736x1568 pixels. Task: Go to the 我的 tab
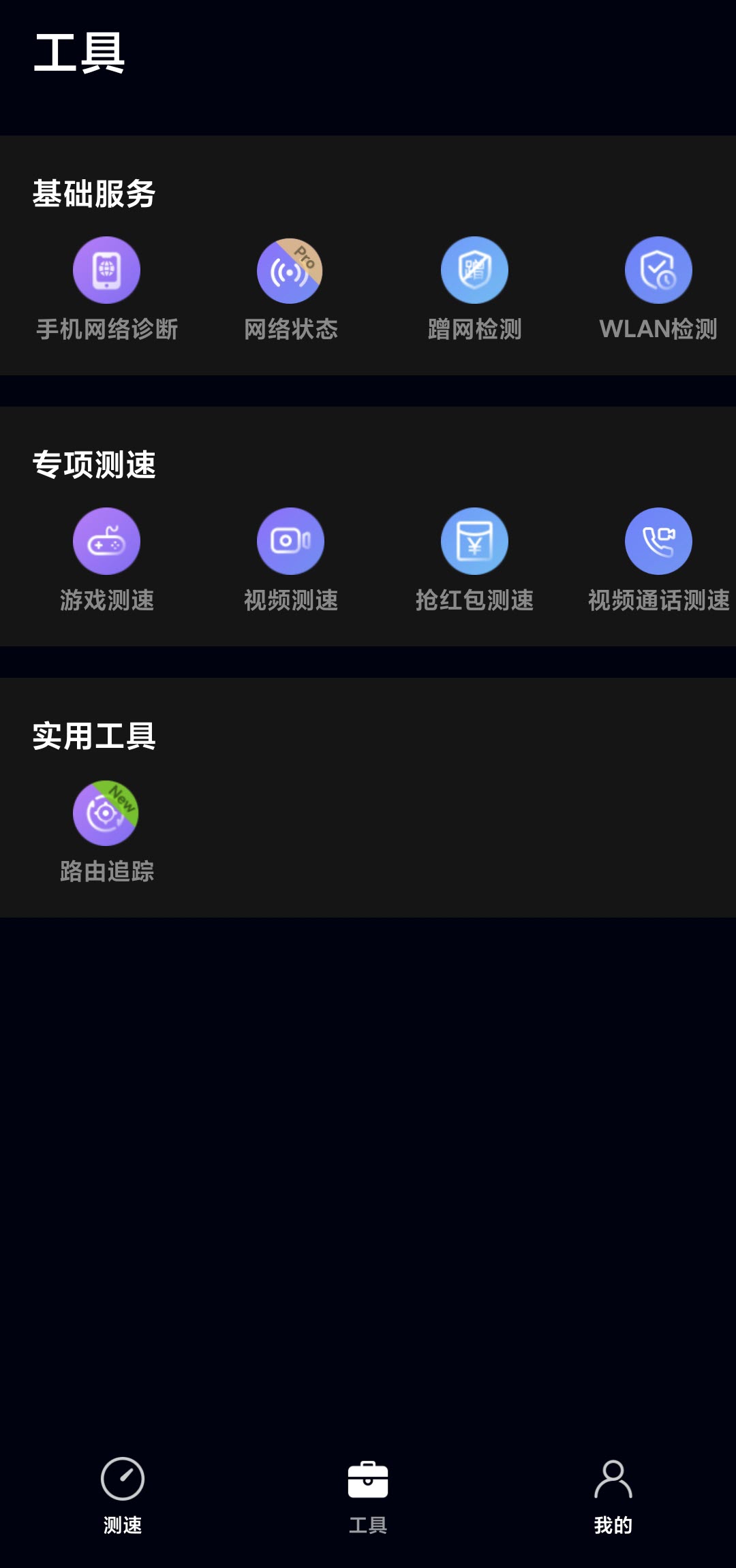(613, 1496)
